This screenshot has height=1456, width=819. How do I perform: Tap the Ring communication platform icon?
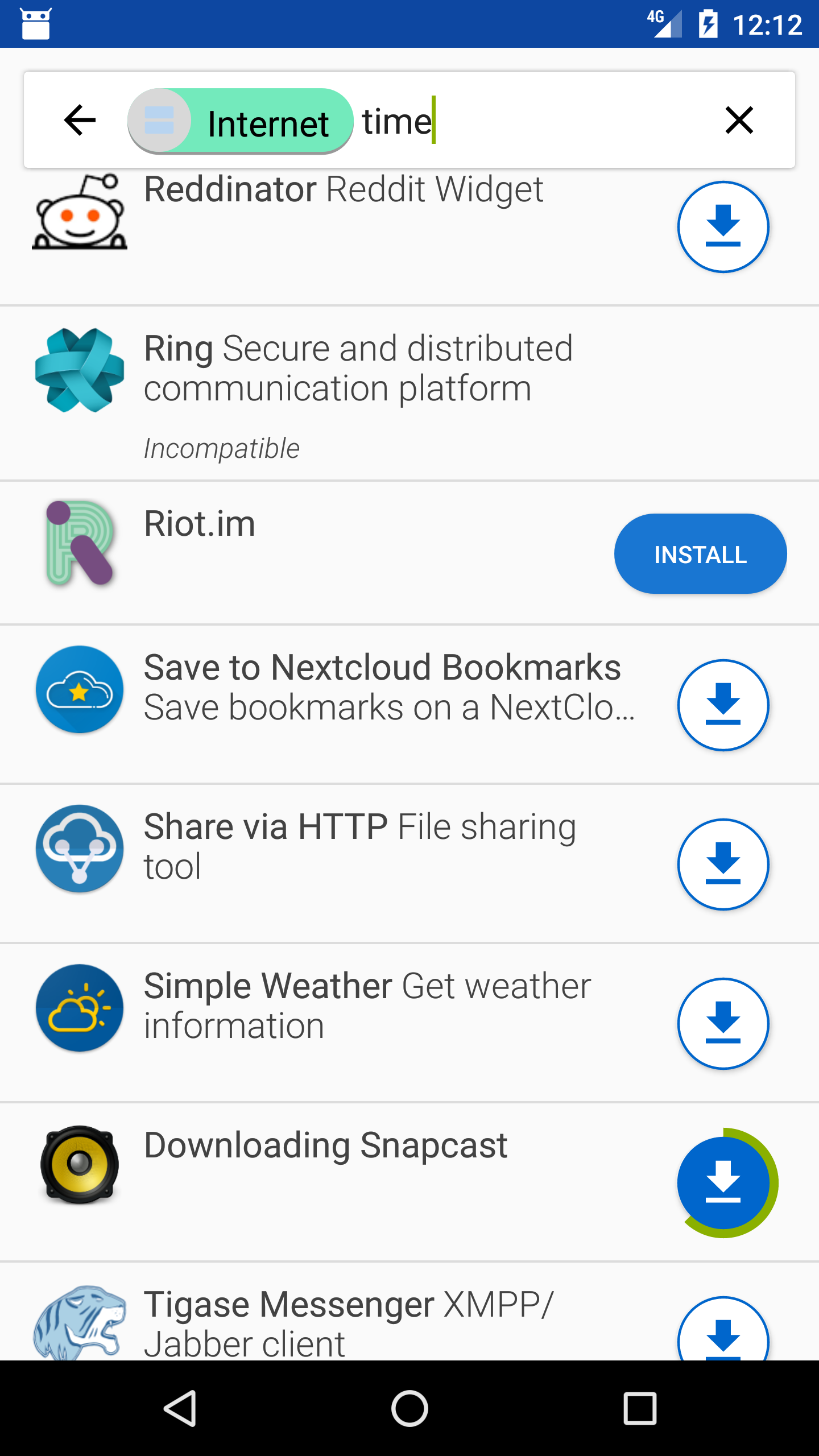click(79, 370)
